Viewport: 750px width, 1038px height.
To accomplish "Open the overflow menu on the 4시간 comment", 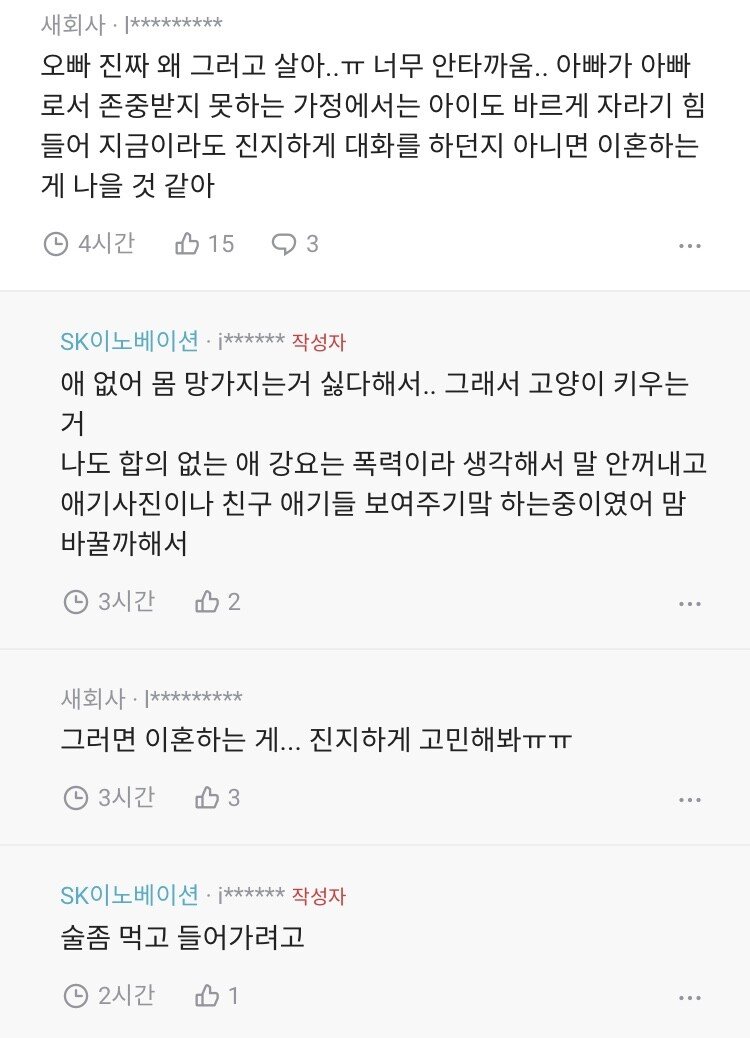I will (690, 246).
